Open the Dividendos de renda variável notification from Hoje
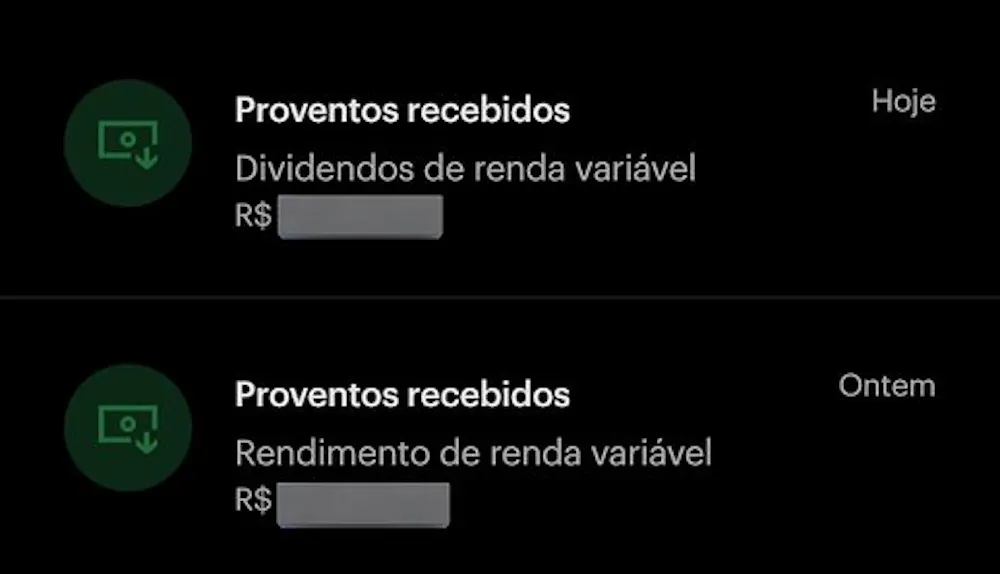 point(465,168)
